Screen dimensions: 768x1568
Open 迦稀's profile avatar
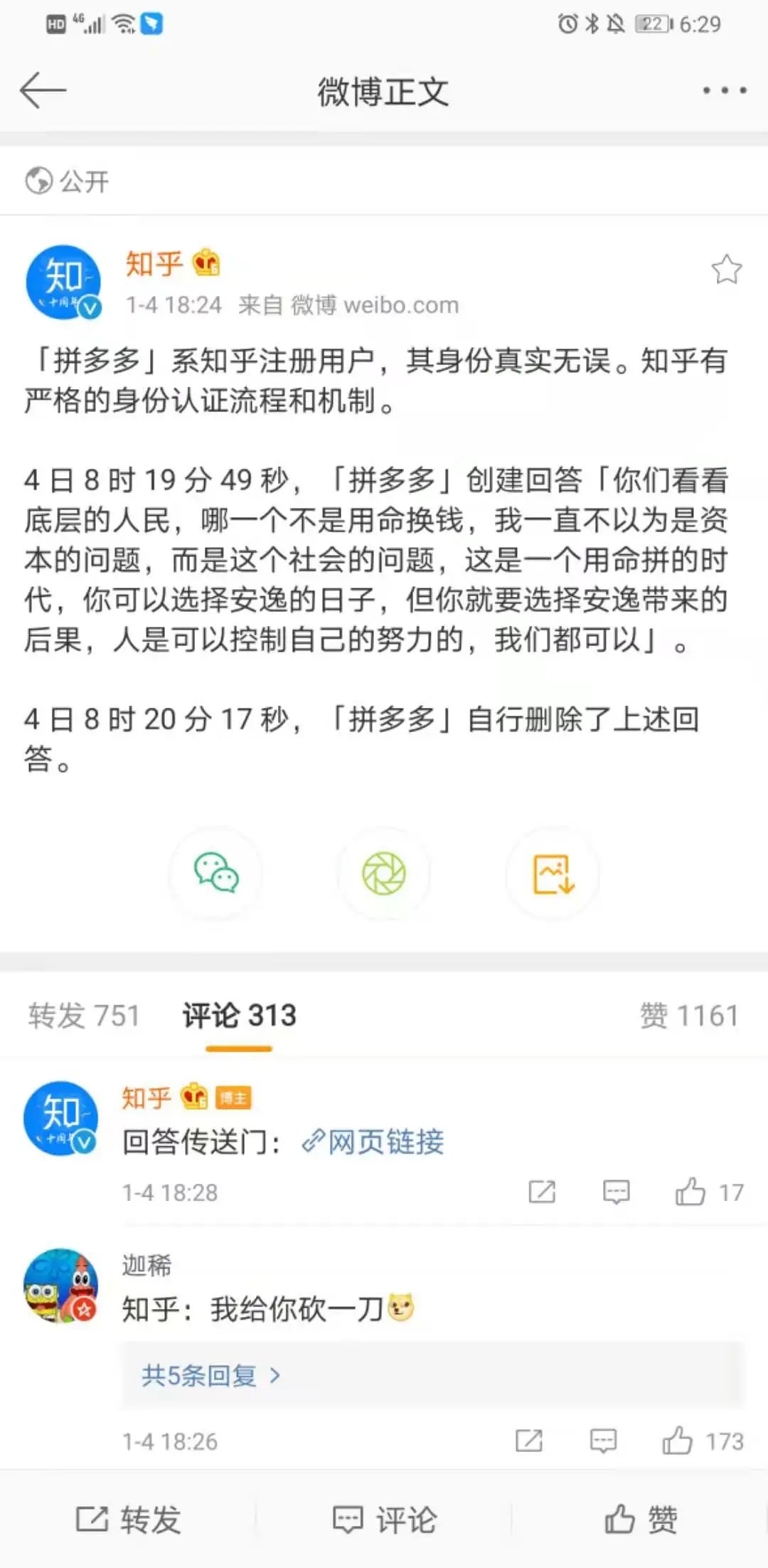61,1286
